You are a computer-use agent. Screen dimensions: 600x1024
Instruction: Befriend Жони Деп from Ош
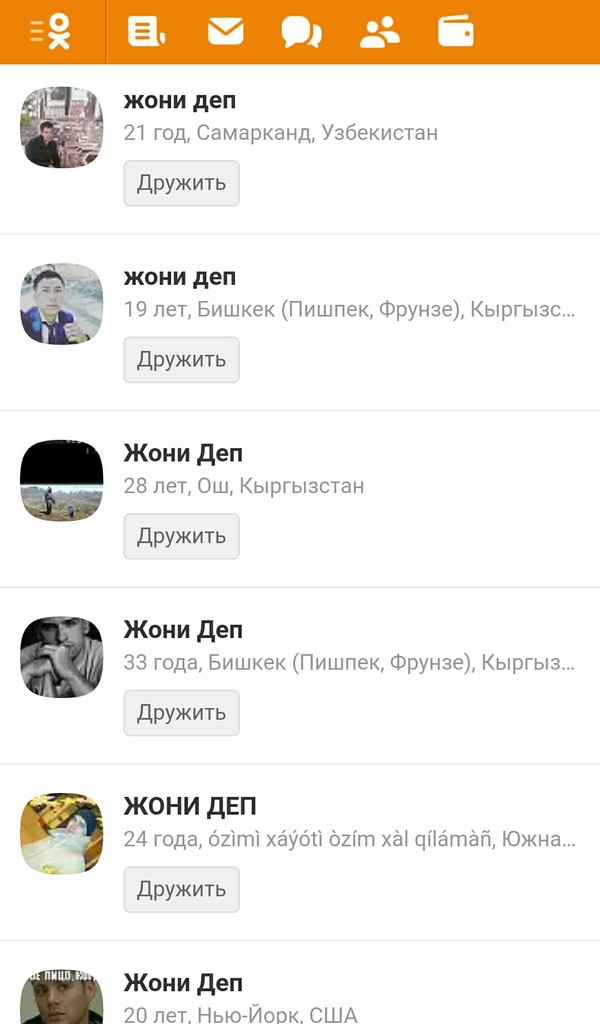tap(181, 536)
